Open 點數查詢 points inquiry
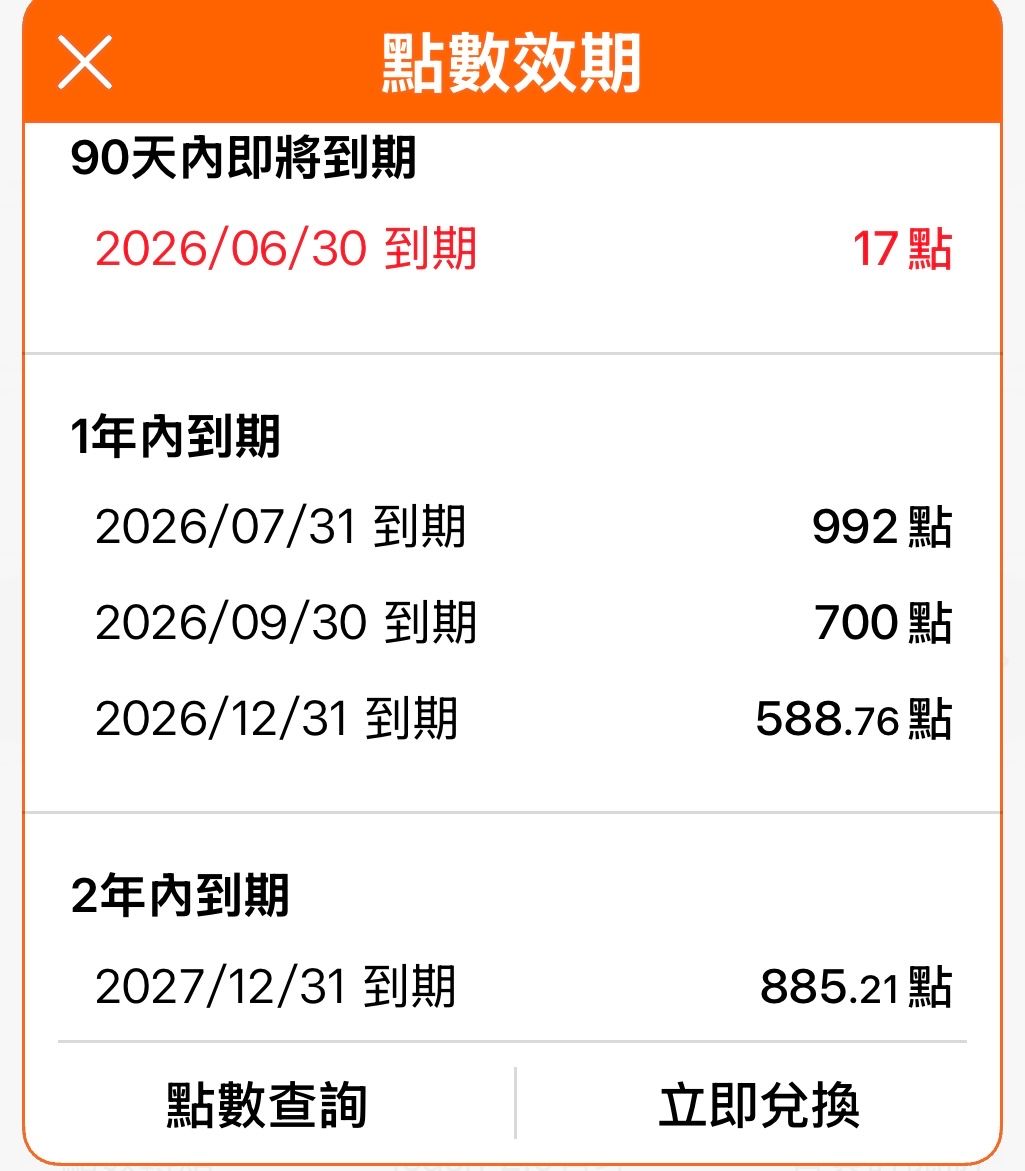Viewport: 1025px width, 1171px height. click(267, 1104)
